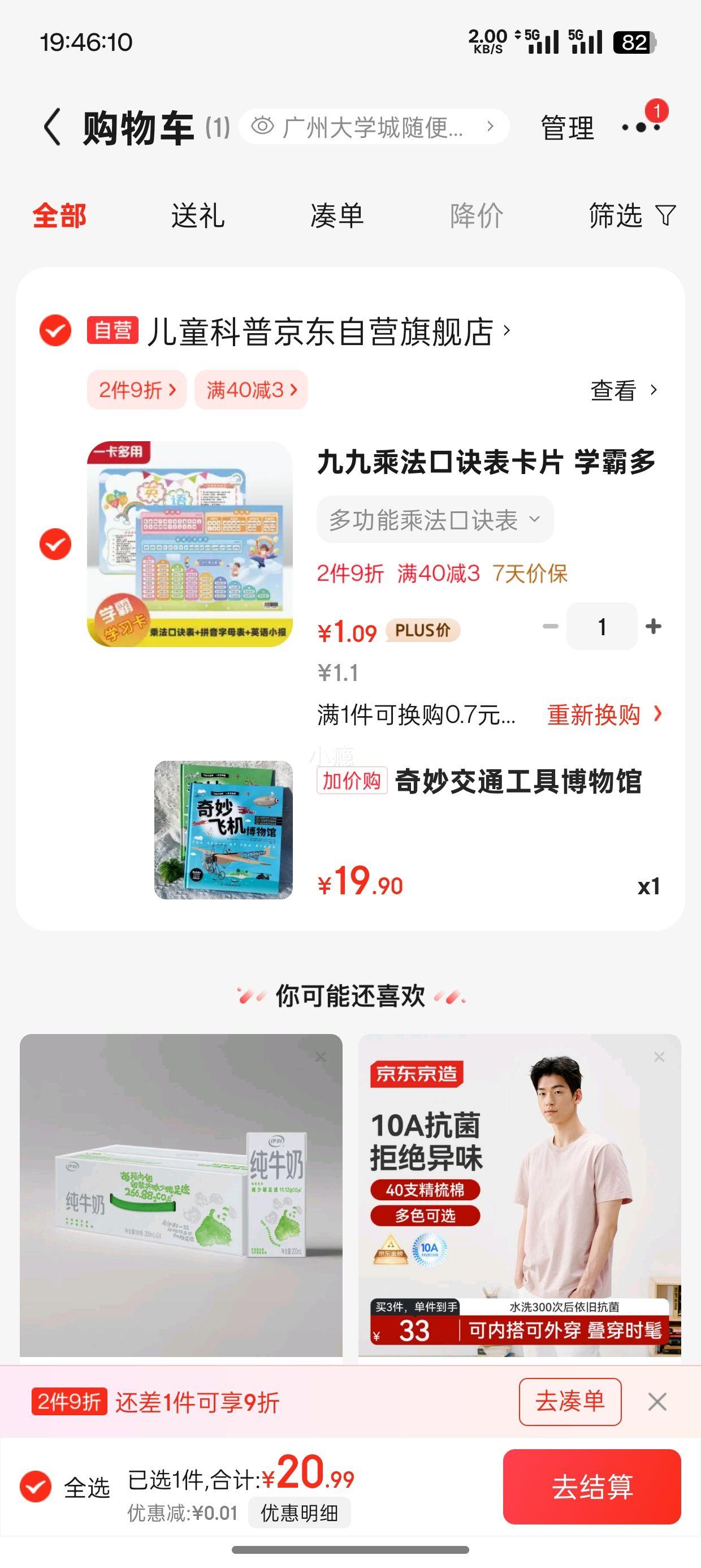This screenshot has height=1568, width=701.
Task: Tap 重新换购 to reselect add-on item
Action: coord(603,714)
